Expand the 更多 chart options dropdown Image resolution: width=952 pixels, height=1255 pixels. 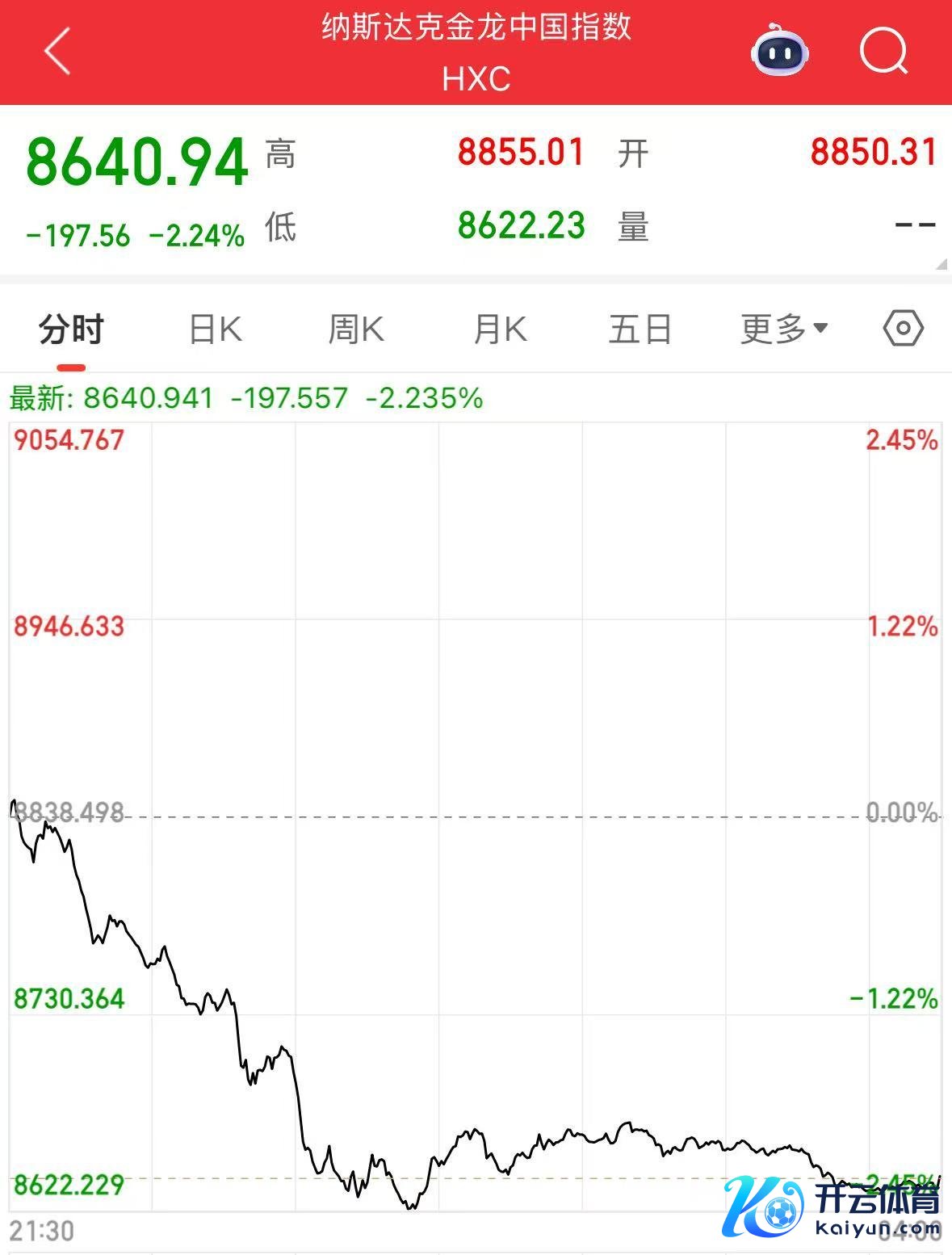(x=784, y=329)
